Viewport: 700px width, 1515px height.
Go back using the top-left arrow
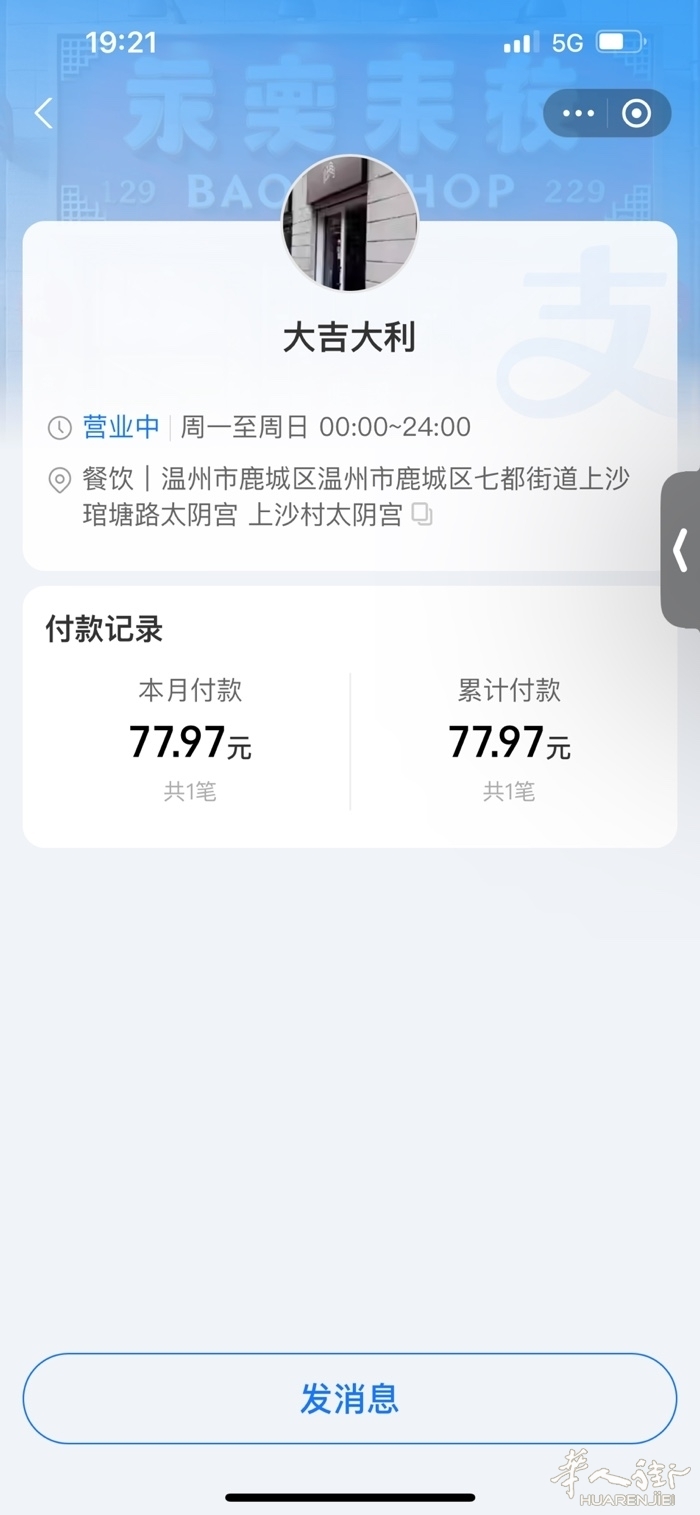click(43, 113)
